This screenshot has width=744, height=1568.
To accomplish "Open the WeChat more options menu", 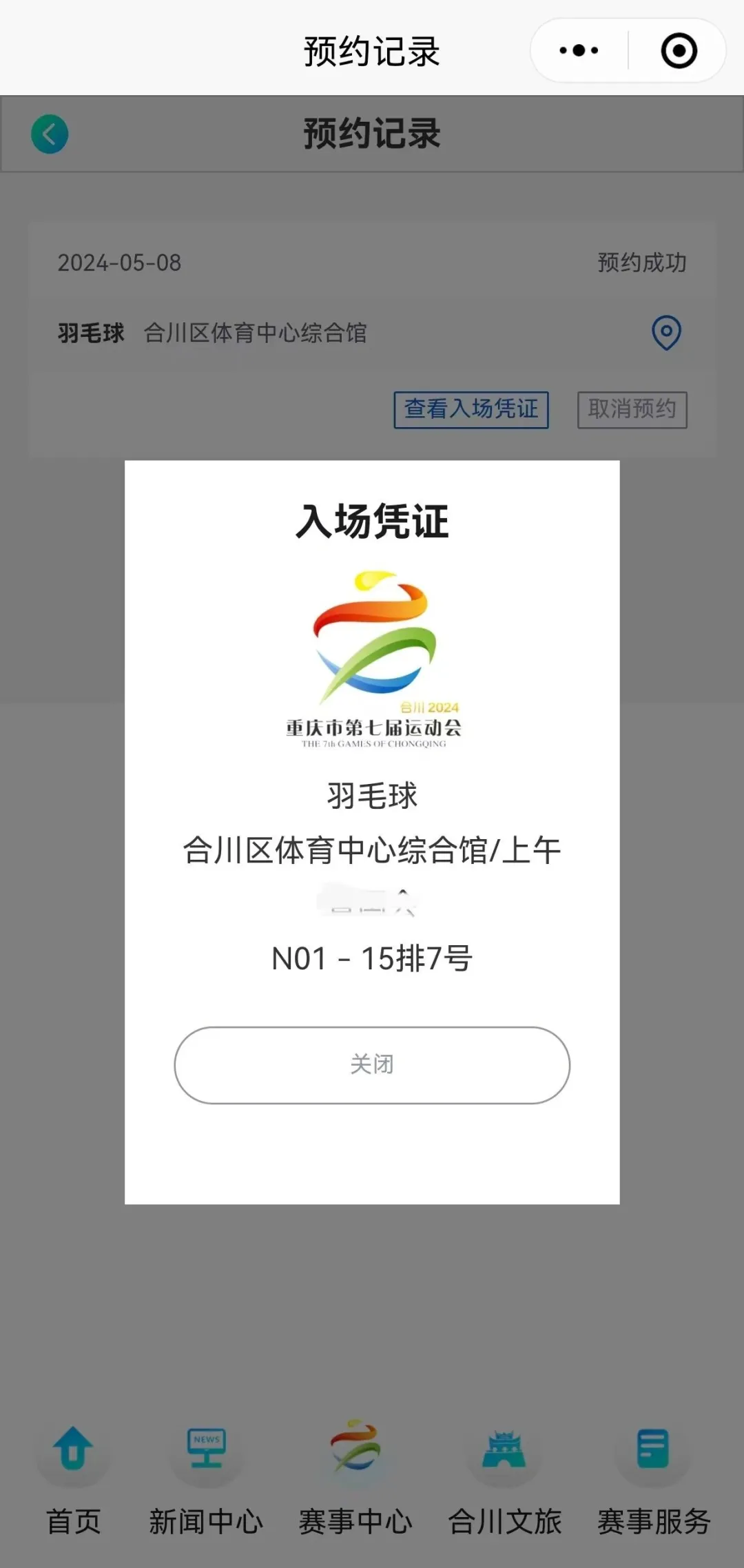I will click(x=577, y=50).
